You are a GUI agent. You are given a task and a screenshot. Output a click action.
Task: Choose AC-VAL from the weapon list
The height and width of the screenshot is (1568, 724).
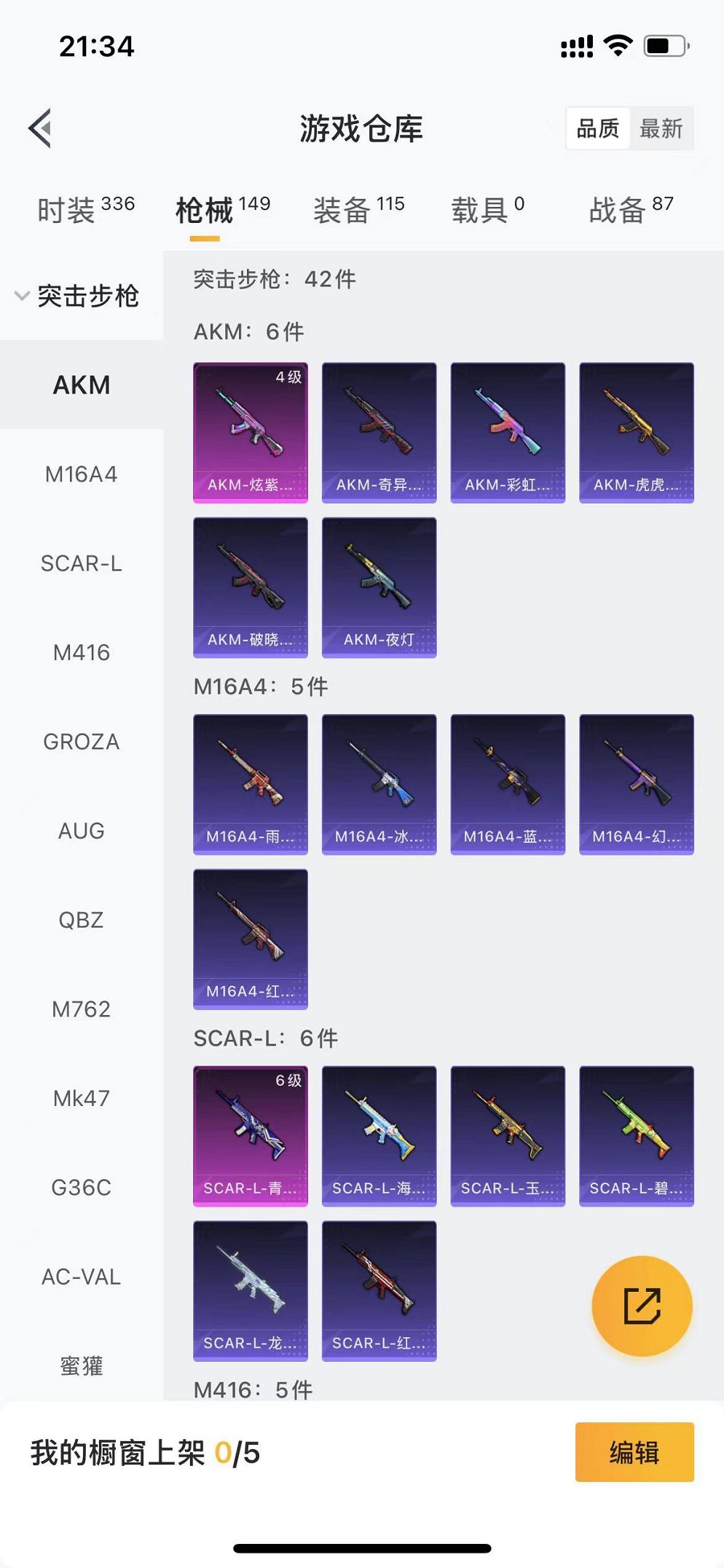81,1277
